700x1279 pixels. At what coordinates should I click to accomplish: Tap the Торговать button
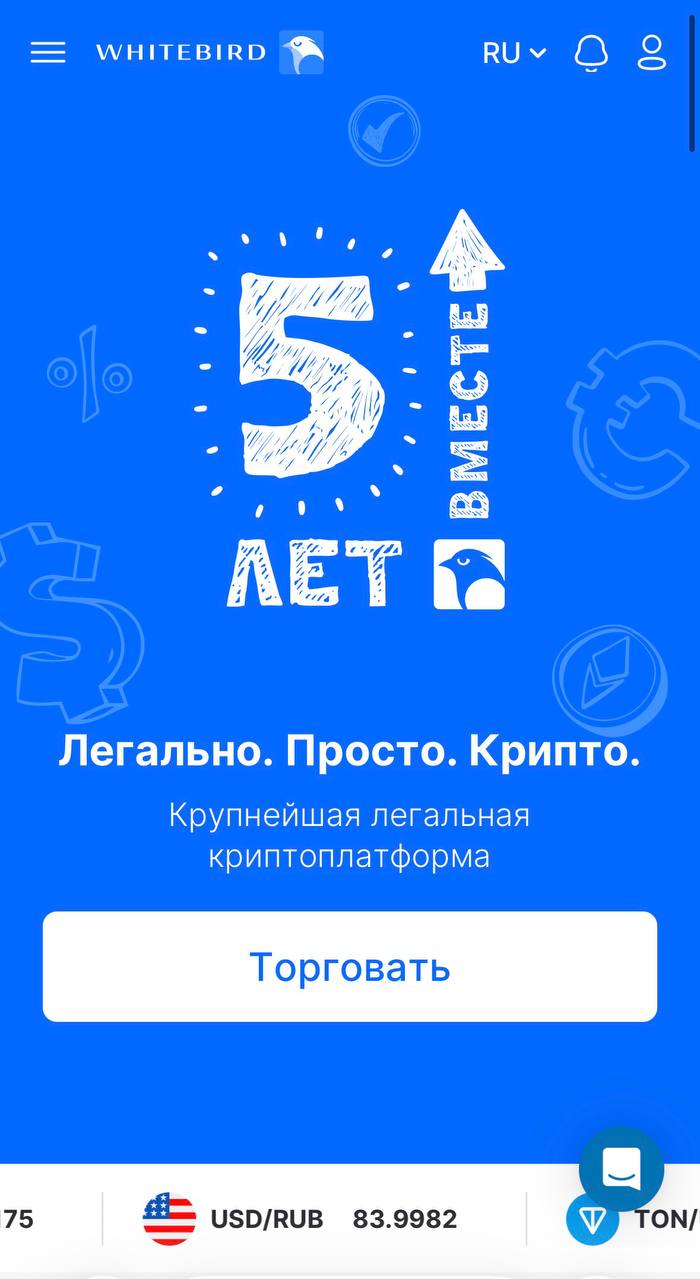(x=349, y=966)
